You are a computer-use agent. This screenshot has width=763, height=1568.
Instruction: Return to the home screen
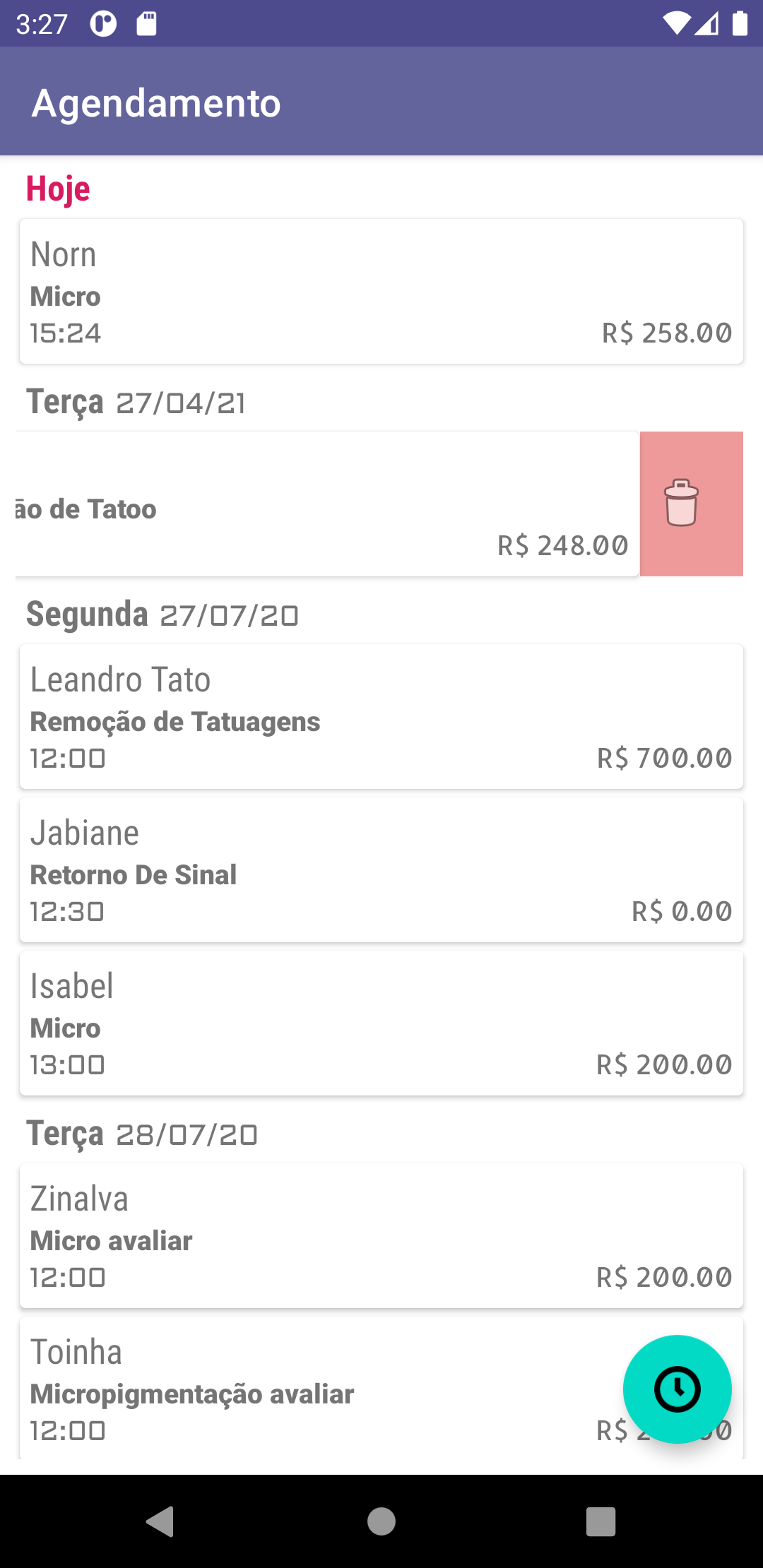pyautogui.click(x=381, y=1521)
